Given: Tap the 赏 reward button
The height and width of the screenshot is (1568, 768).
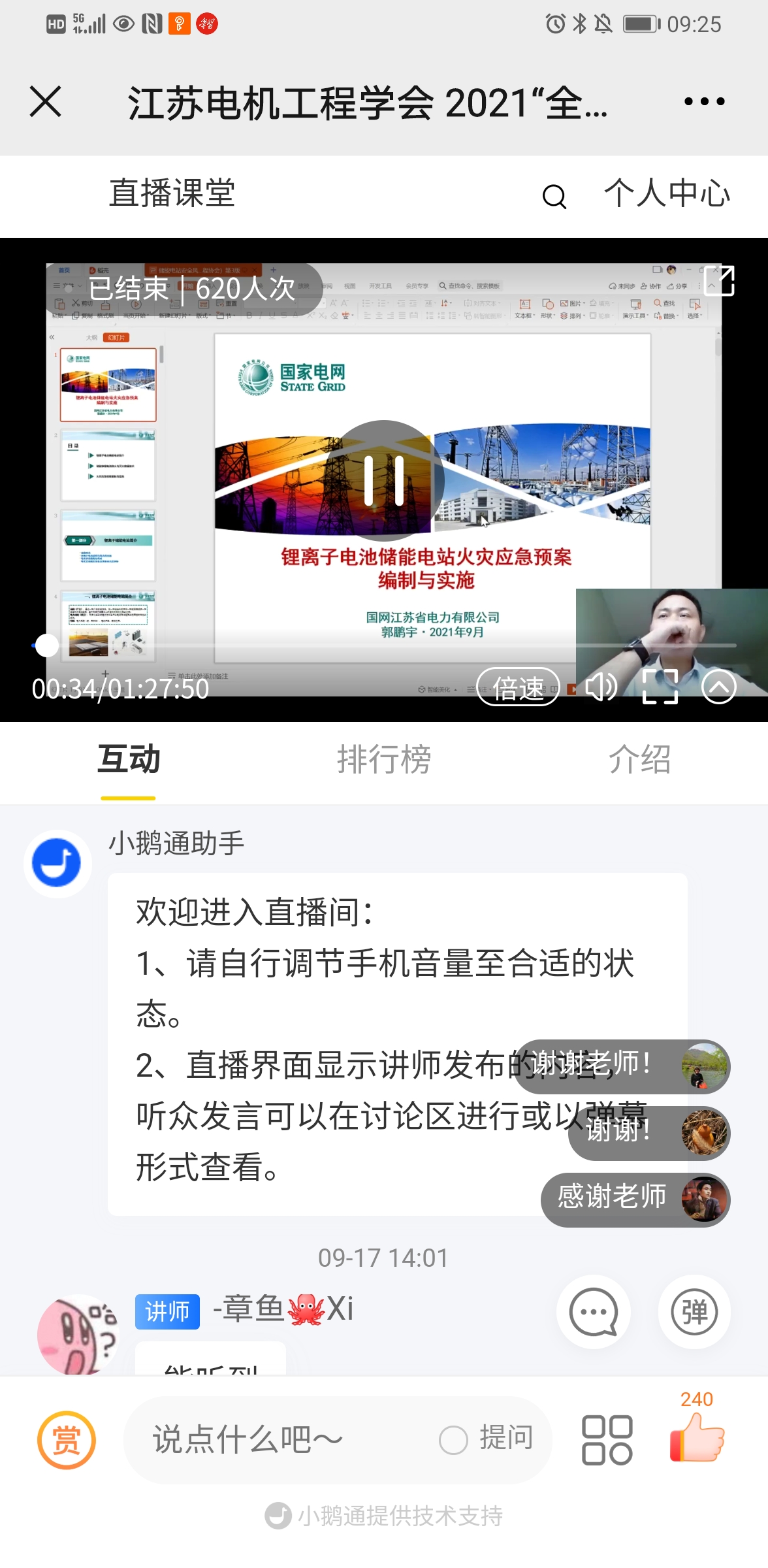Looking at the screenshot, I should pyautogui.click(x=67, y=1440).
